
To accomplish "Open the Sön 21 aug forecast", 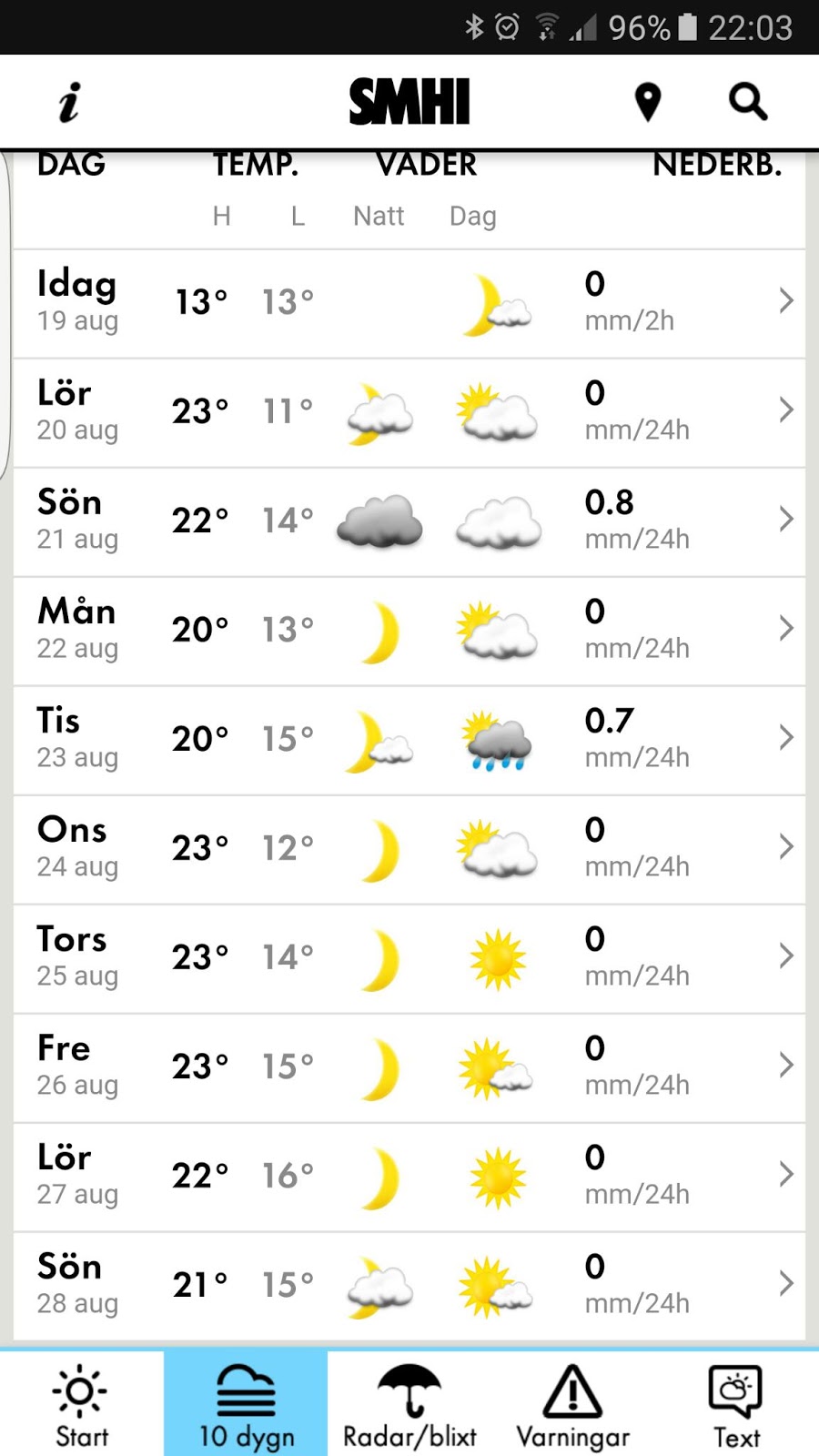I will [409, 521].
